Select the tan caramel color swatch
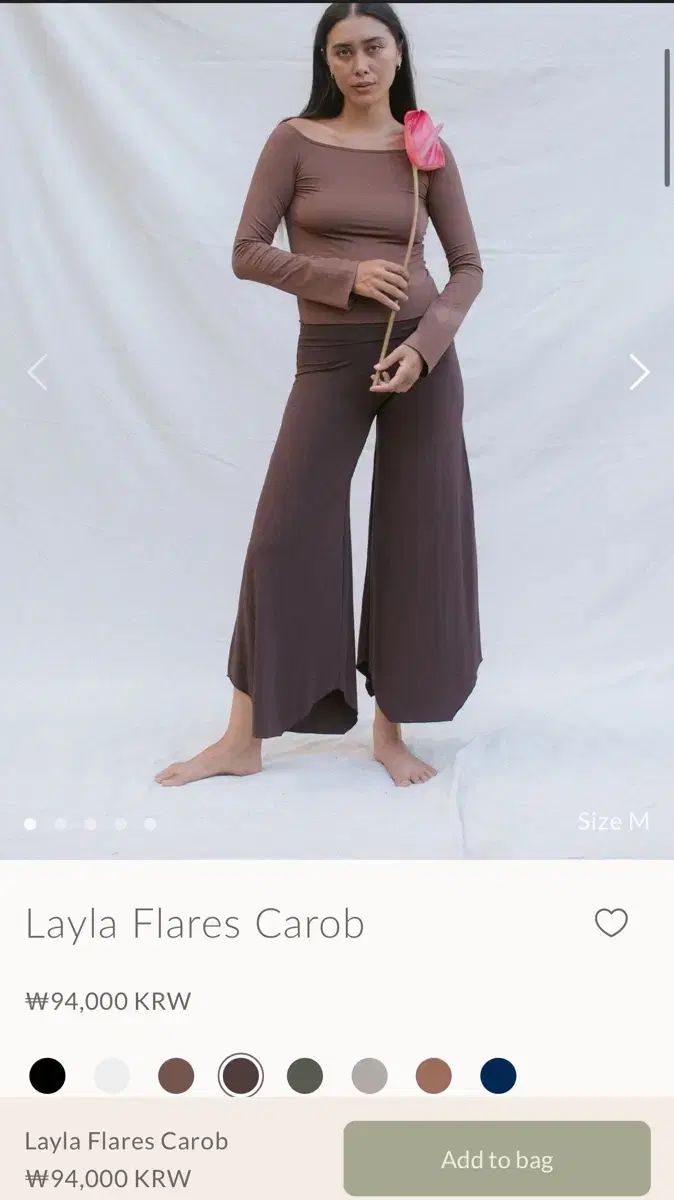Viewport: 674px width, 1200px height. (433, 1076)
